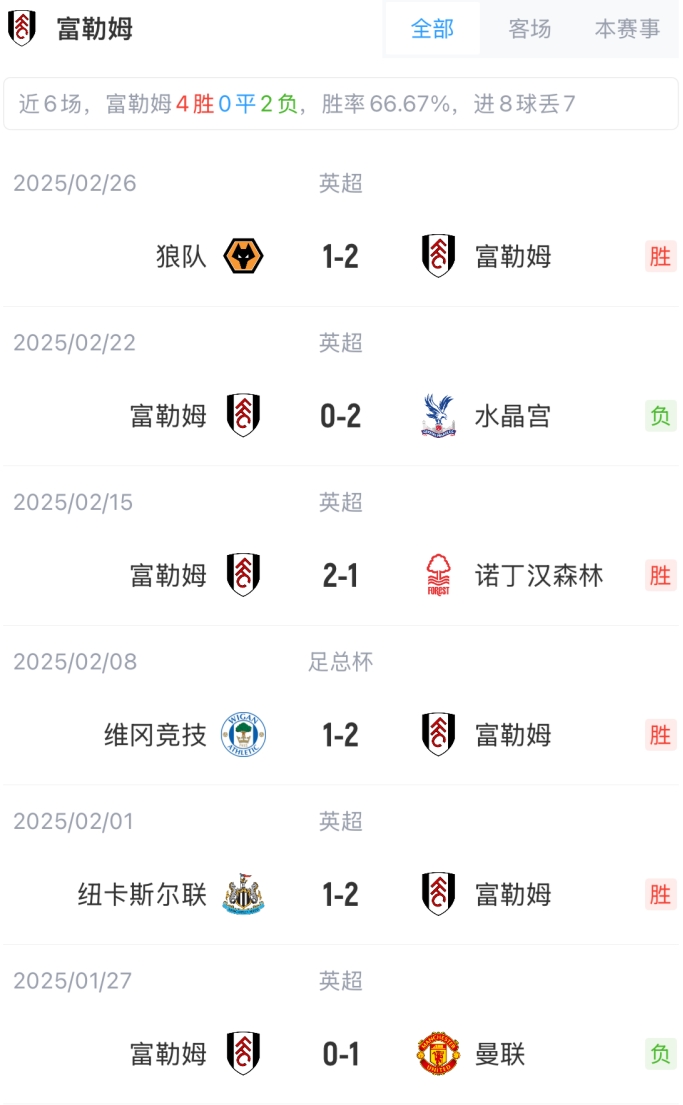The width and height of the screenshot is (683, 1105).
Task: Open the 维冈竞技 vs 富勒姆 足总杯 match
Action: (341, 735)
